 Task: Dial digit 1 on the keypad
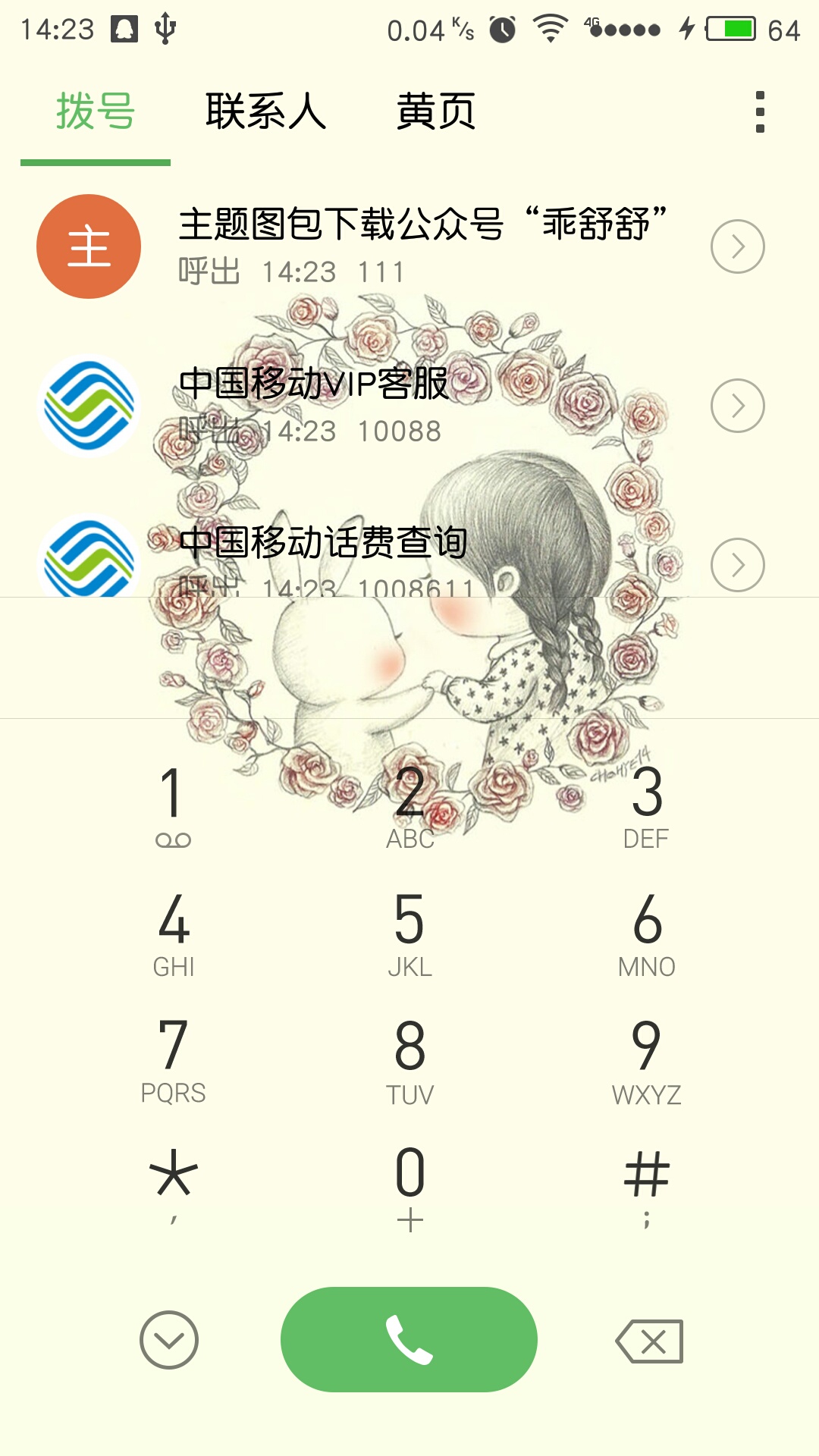pyautogui.click(x=173, y=806)
